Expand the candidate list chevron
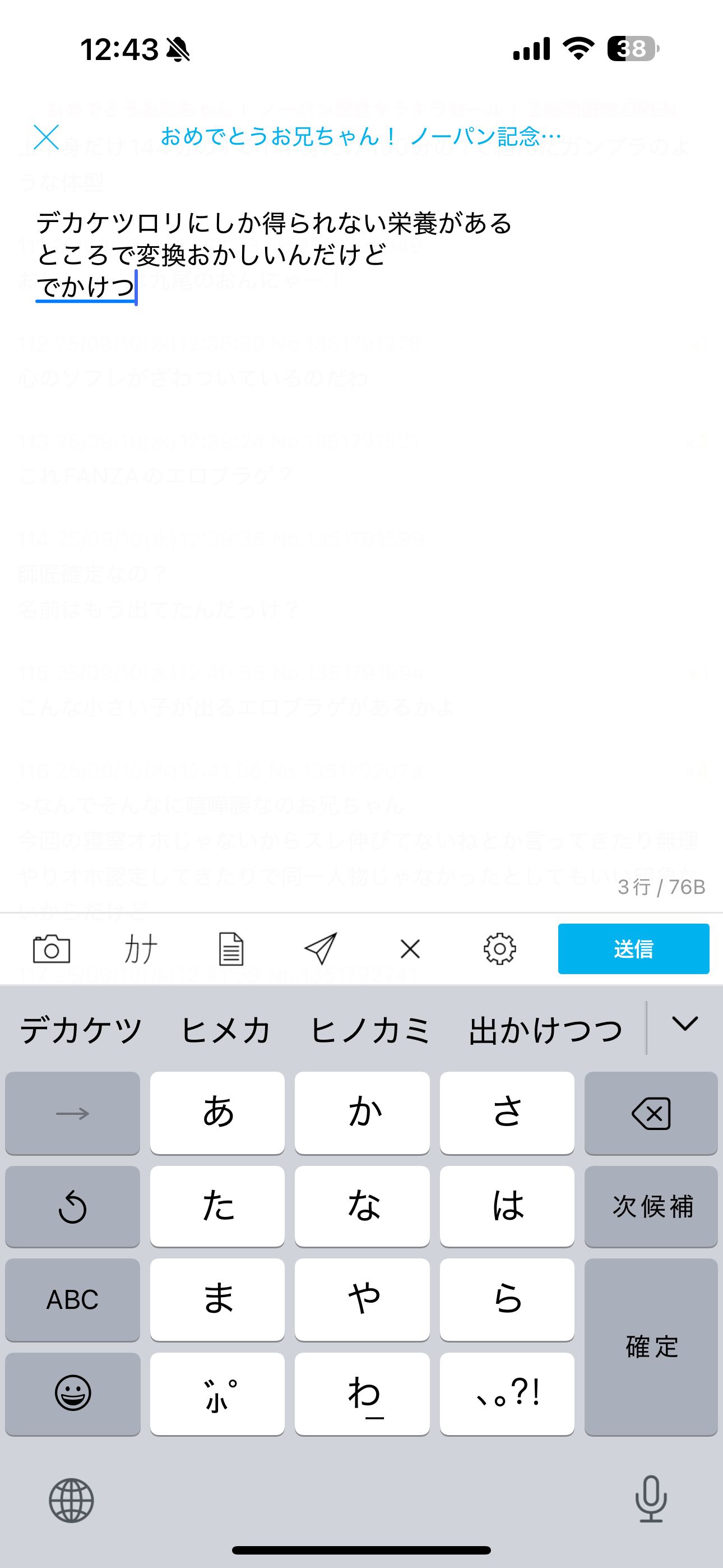The height and width of the screenshot is (1568, 723). pos(685,1024)
